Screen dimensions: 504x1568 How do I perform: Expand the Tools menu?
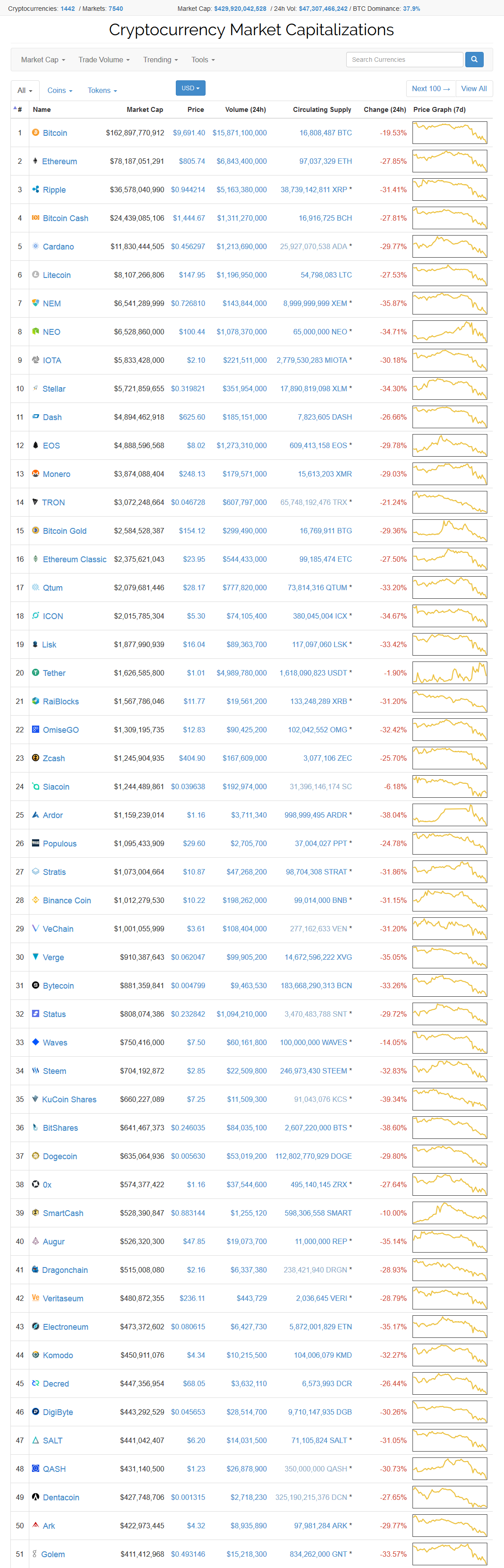coord(202,60)
